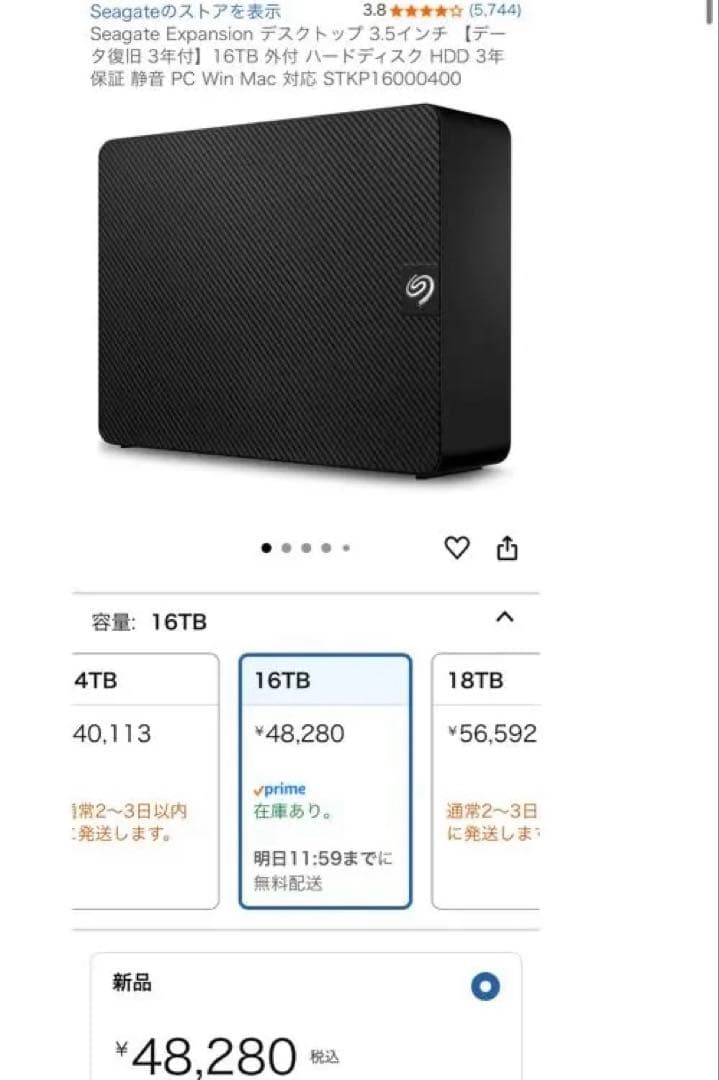The image size is (719, 1080).
Task: View the Seagate hard disk product image
Action: pyautogui.click(x=305, y=290)
